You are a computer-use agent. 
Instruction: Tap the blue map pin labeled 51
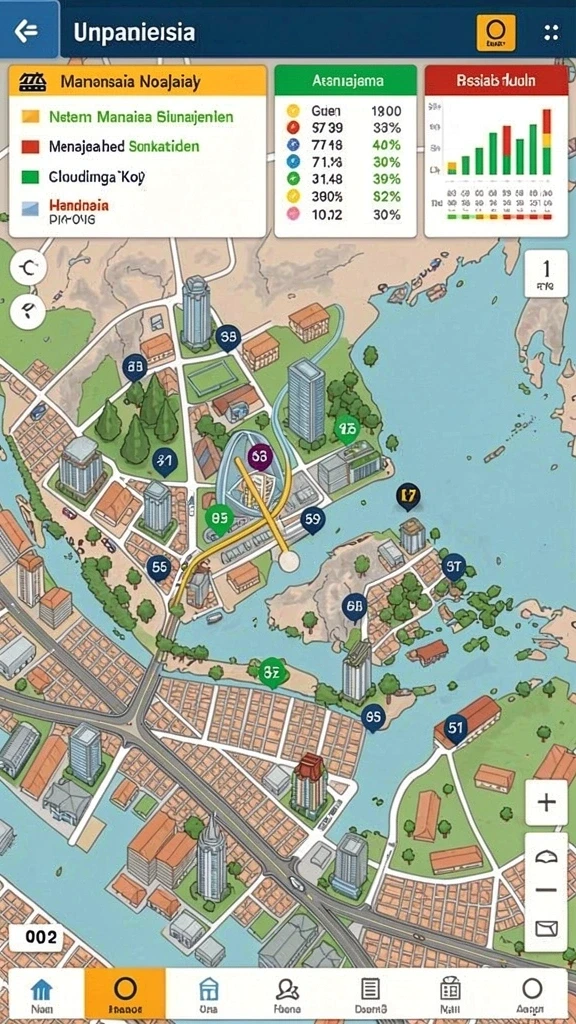coord(455,729)
